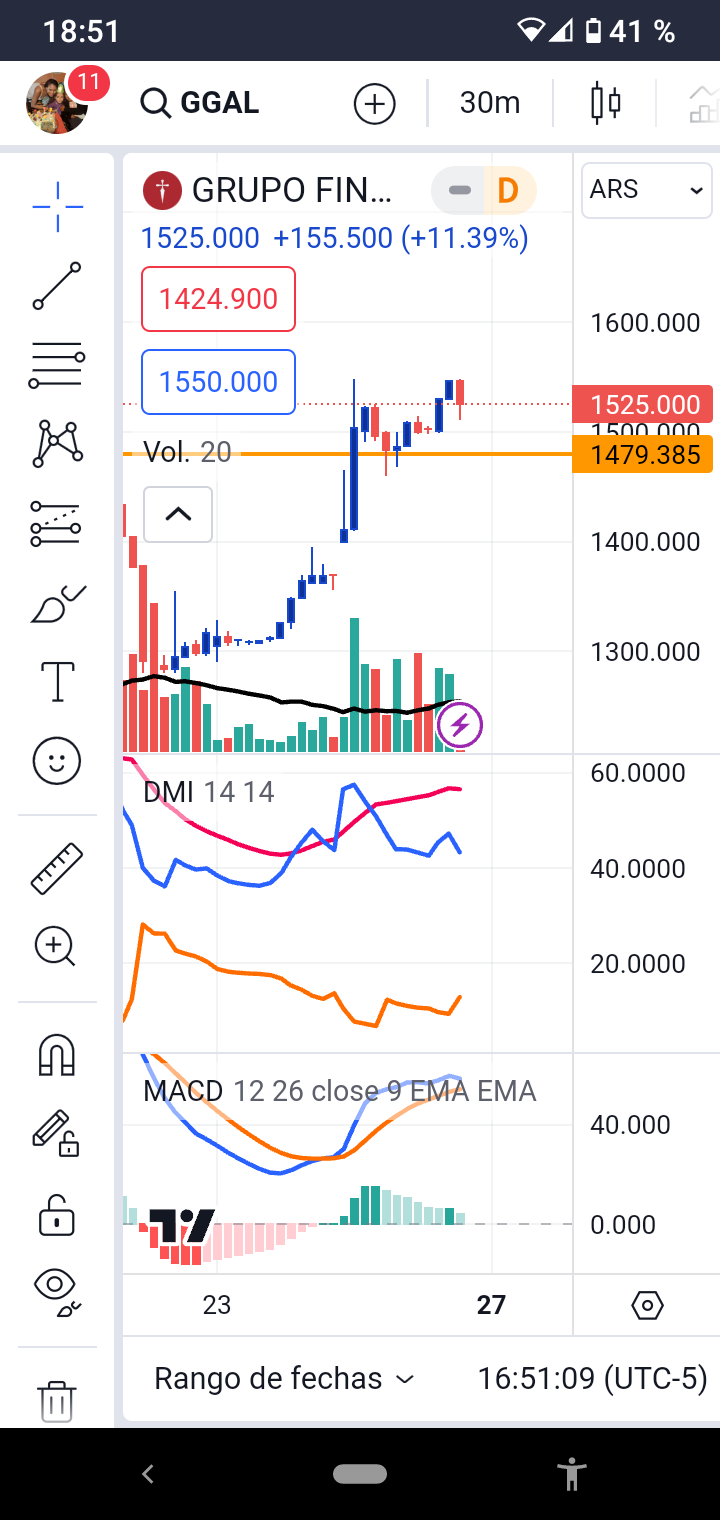
Task: Select the crosshair cursor tool
Action: [x=57, y=207]
